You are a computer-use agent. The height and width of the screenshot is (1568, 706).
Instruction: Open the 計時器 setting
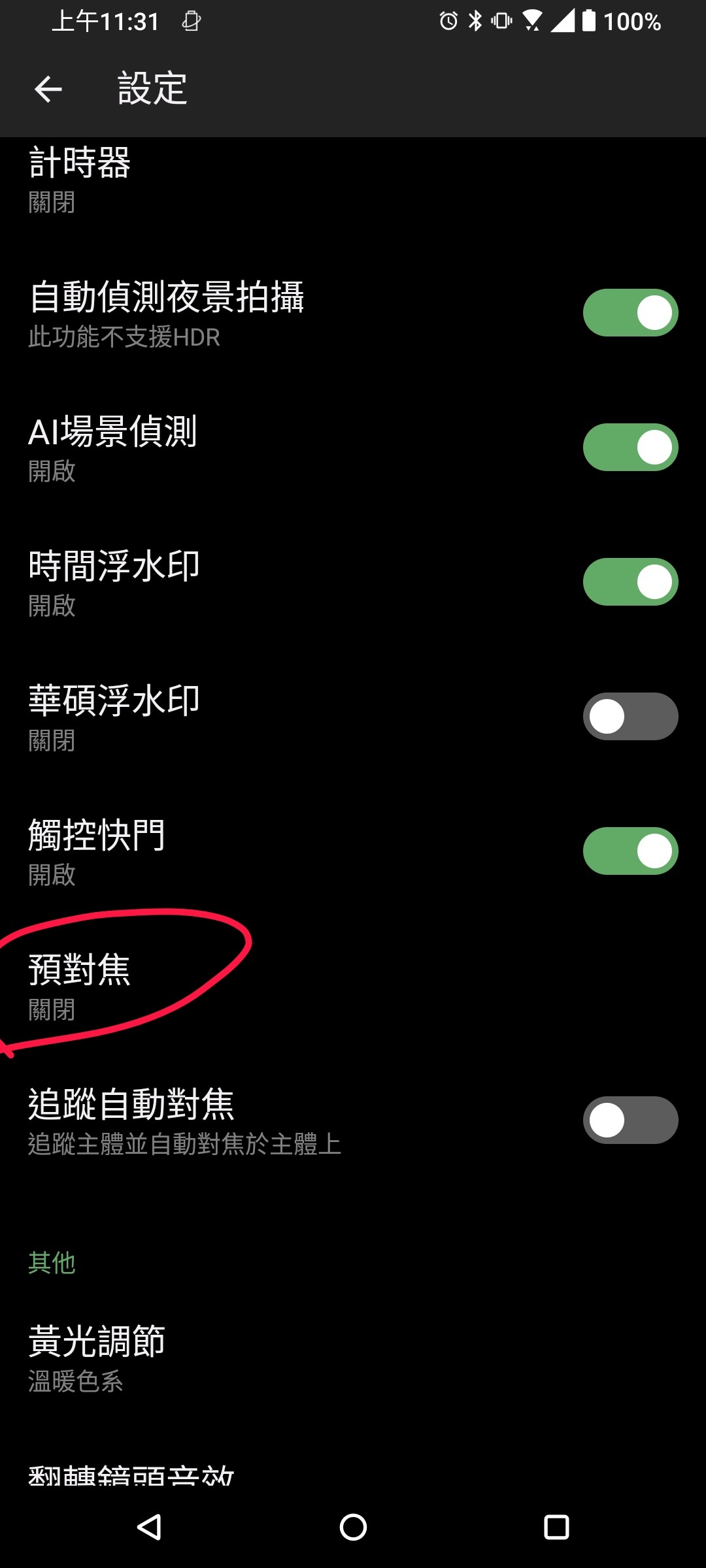tap(353, 179)
